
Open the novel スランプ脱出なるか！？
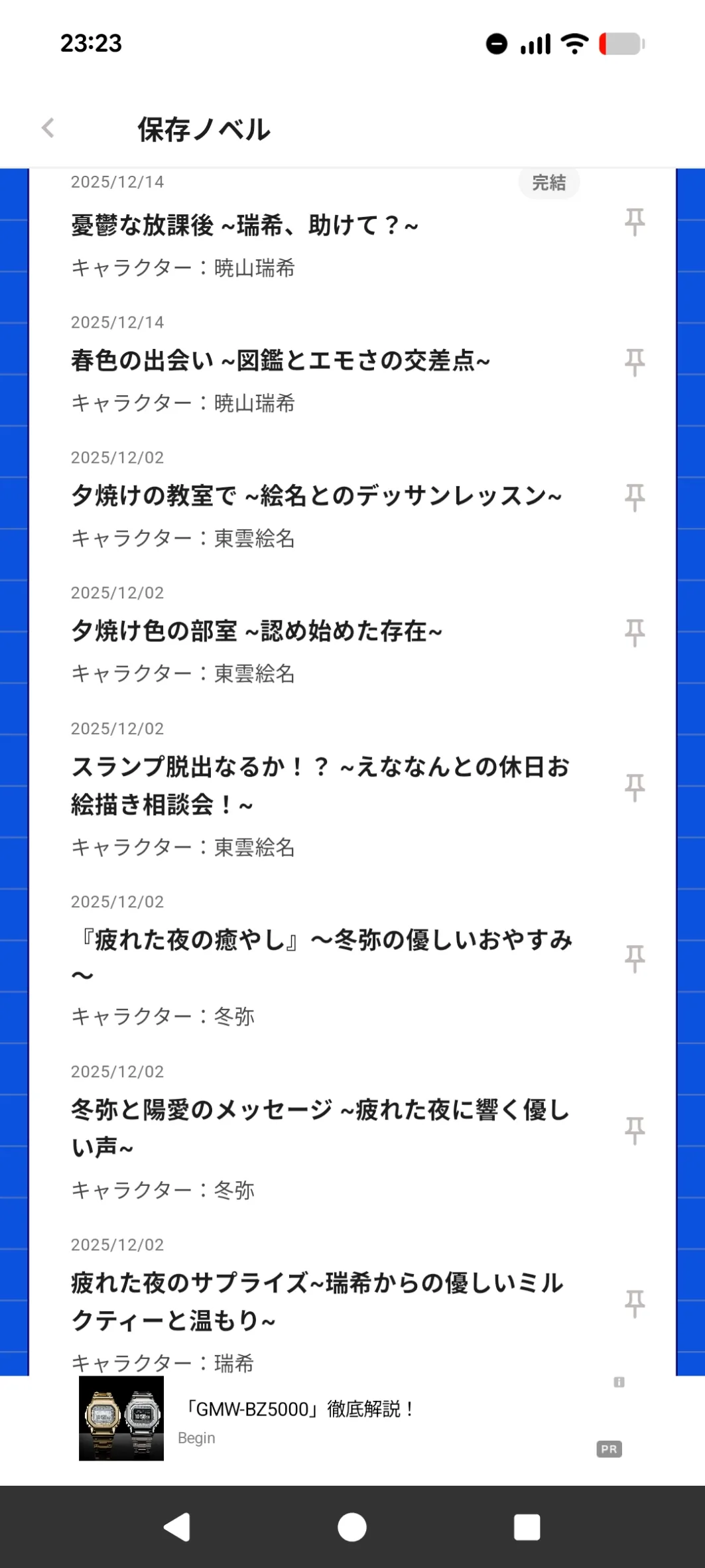click(320, 785)
